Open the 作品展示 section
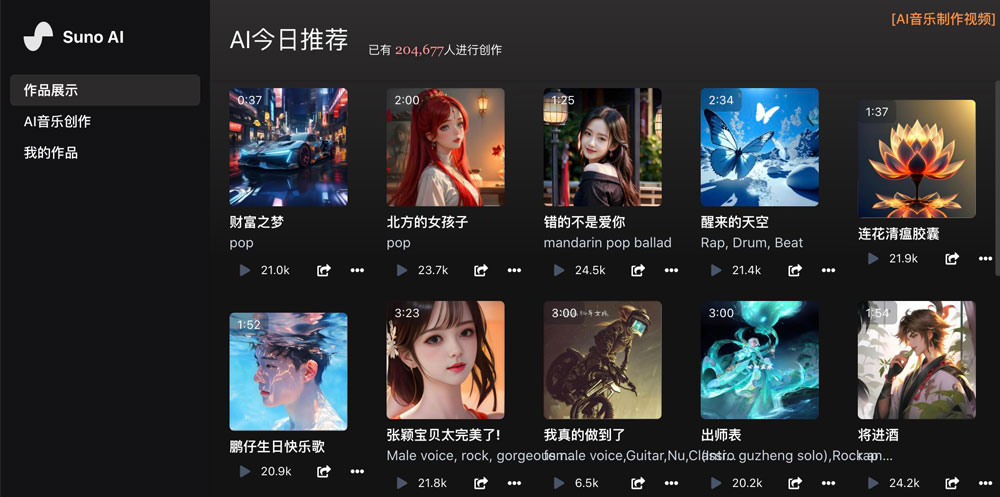The width and height of the screenshot is (1000, 497). coord(104,90)
